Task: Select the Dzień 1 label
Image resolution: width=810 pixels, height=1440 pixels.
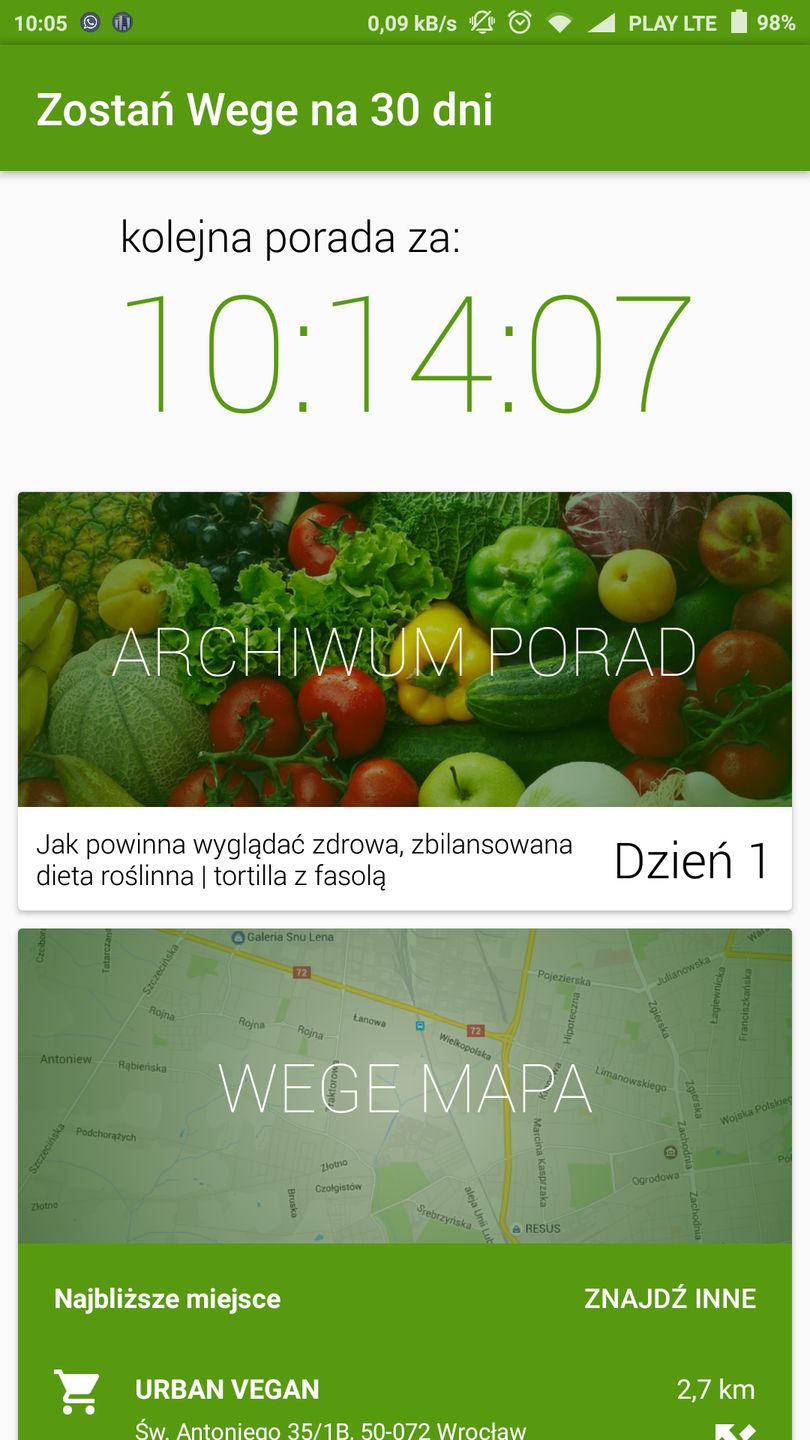Action: click(x=692, y=860)
